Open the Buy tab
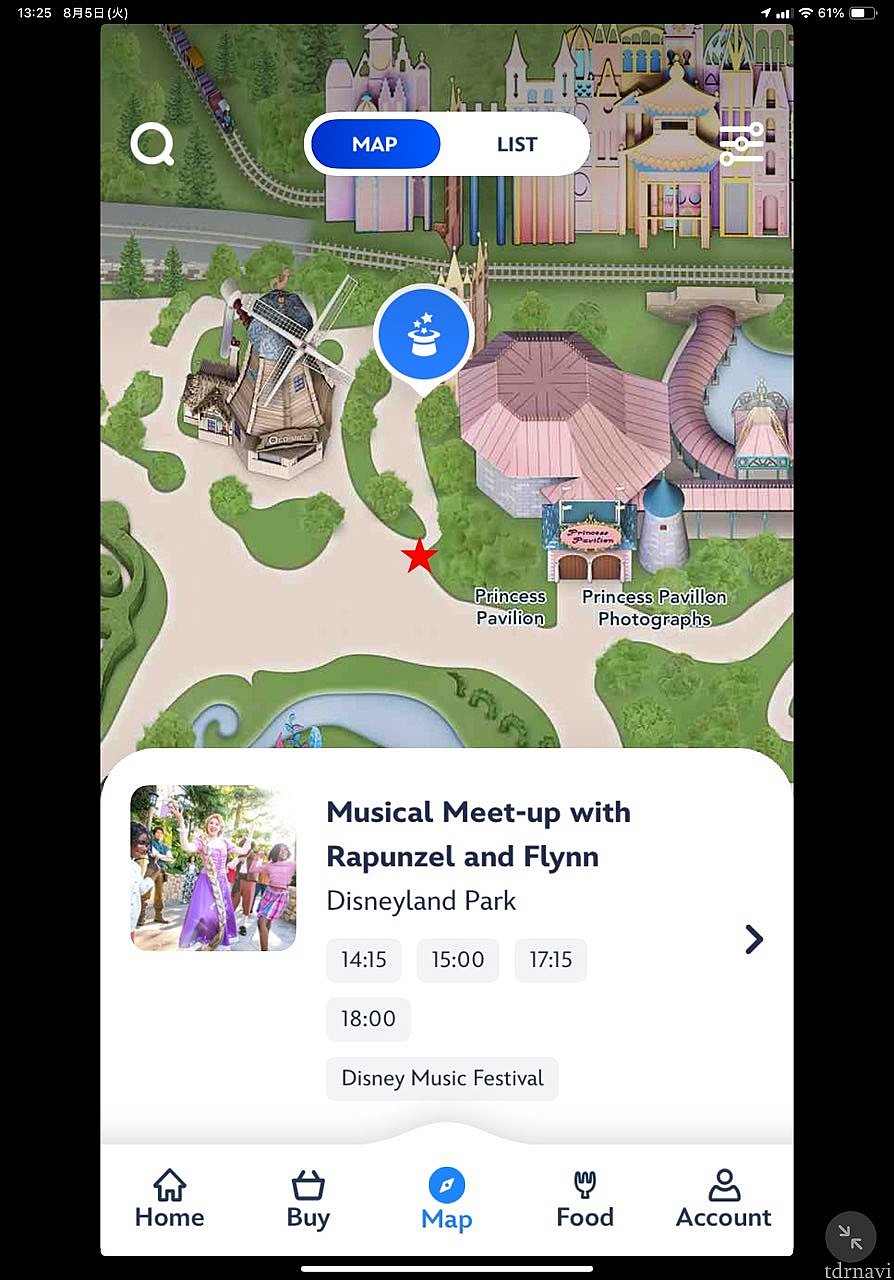 (x=308, y=1199)
